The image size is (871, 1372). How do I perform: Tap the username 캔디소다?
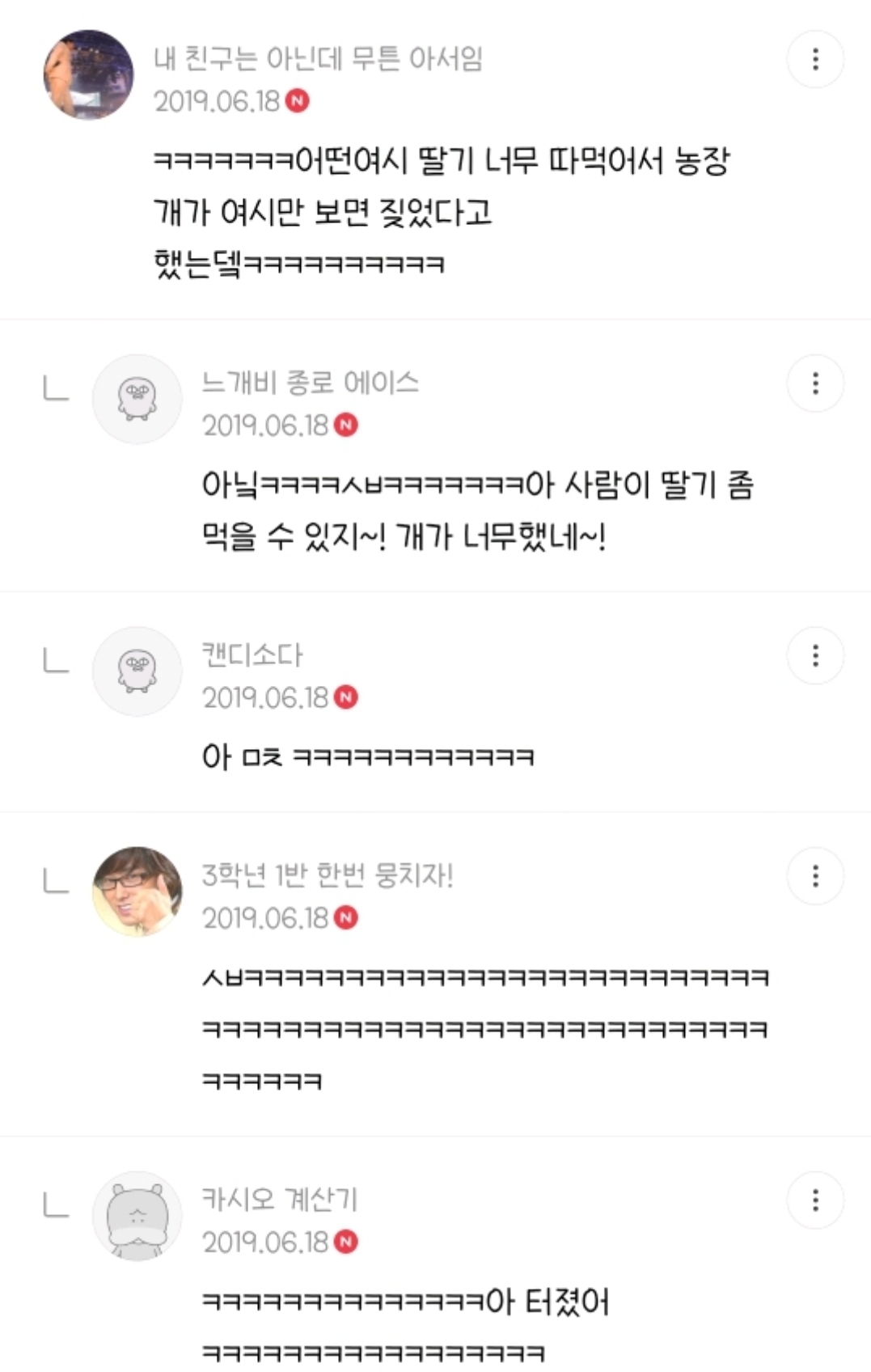tap(252, 655)
